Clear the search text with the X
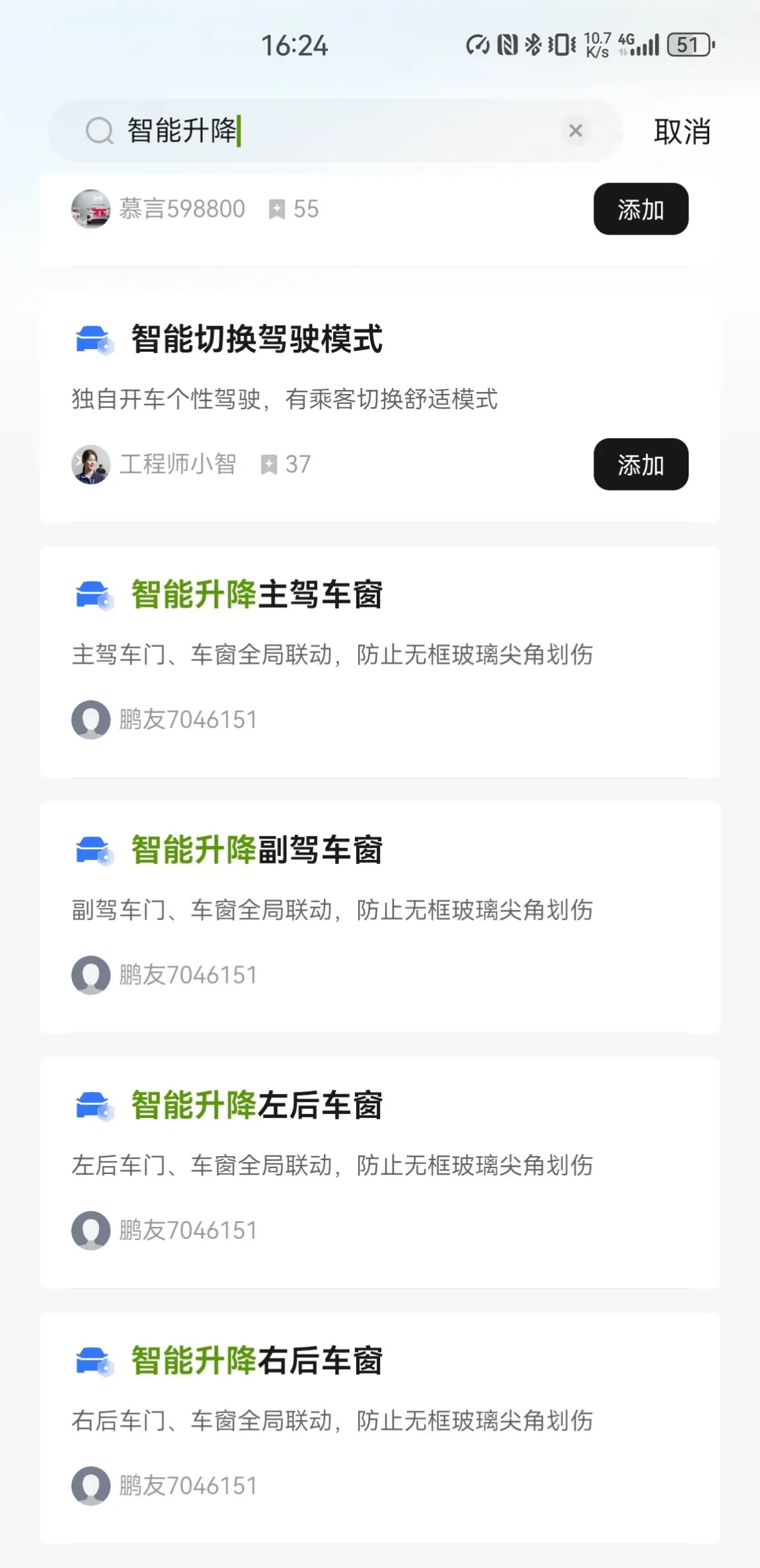Screen dimensions: 760x1568 [x=576, y=131]
